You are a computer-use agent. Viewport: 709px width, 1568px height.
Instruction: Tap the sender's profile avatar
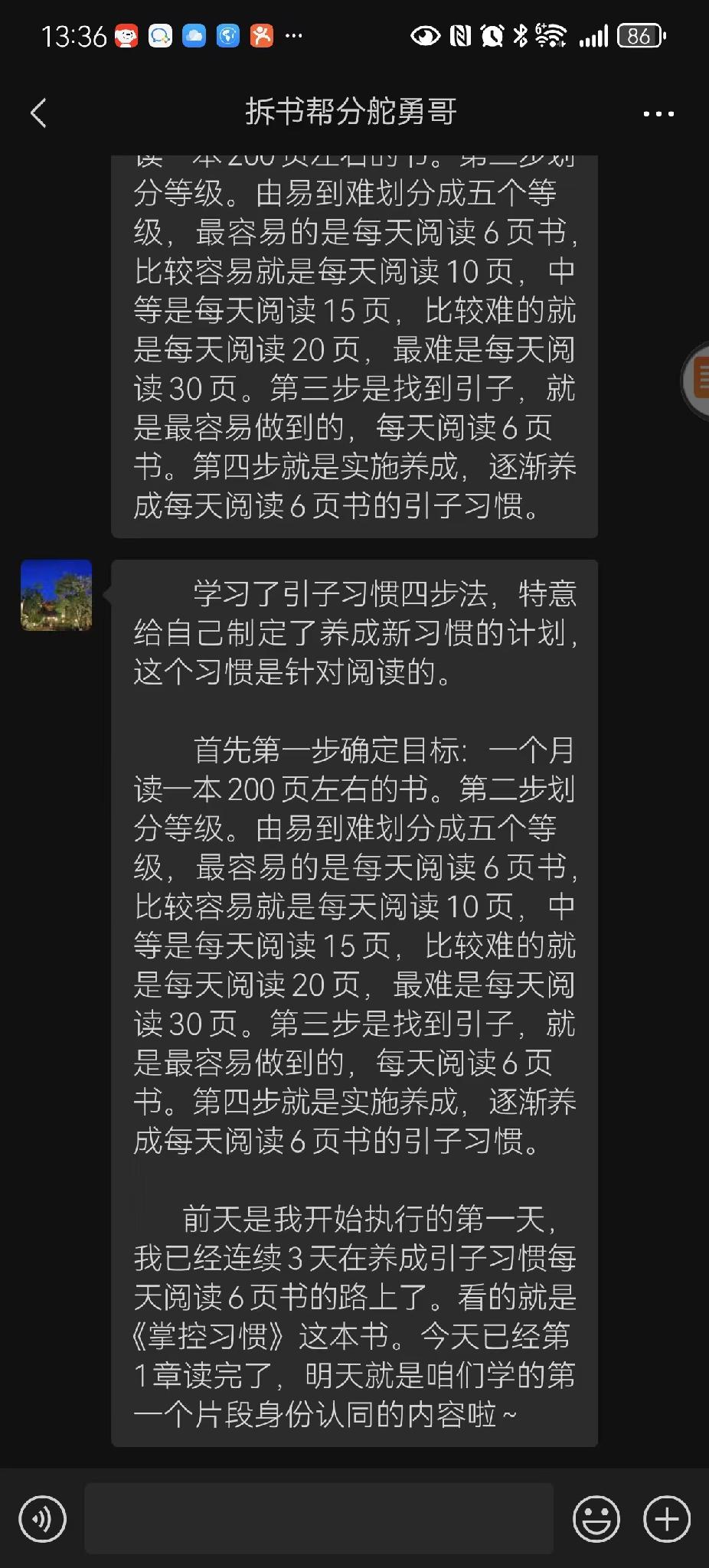pos(56,595)
